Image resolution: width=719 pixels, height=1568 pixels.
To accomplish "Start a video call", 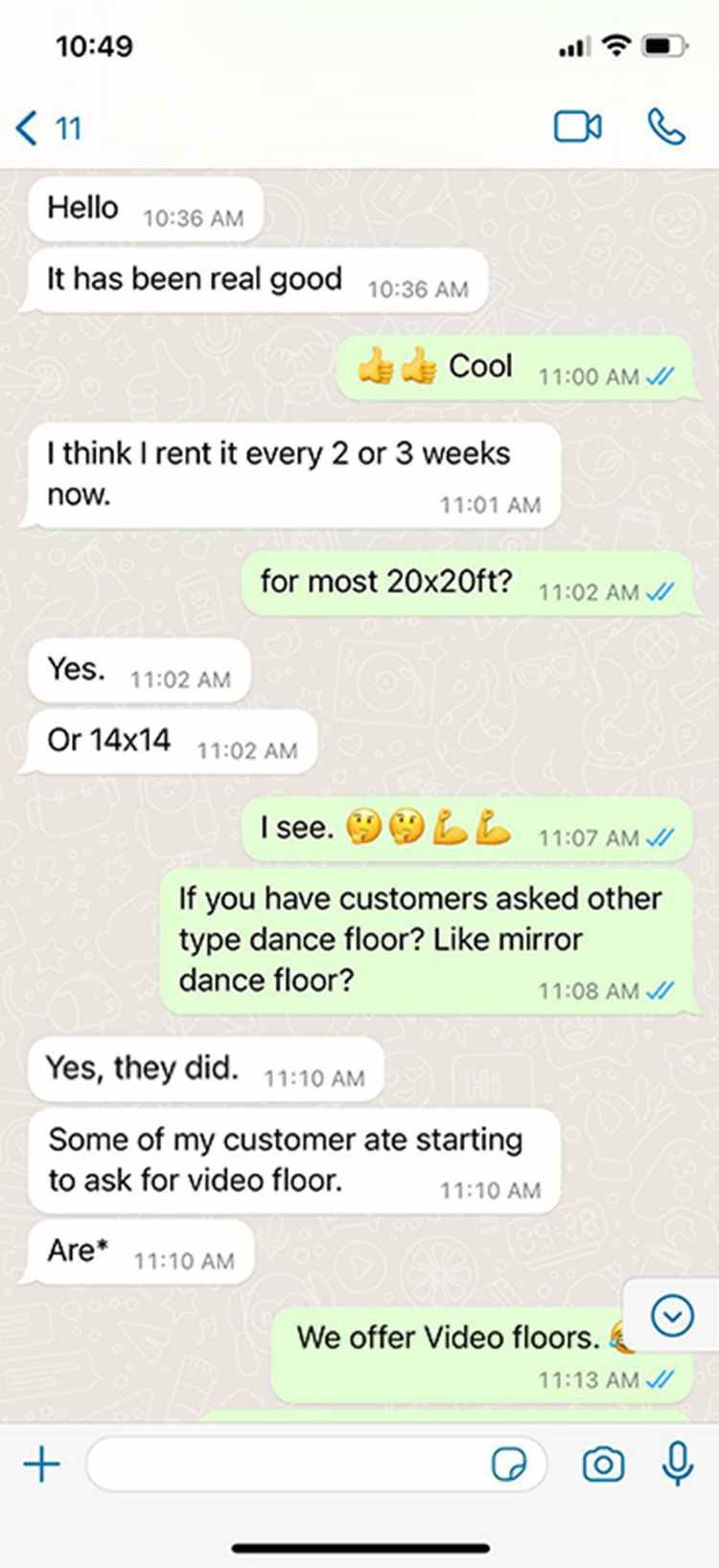I will click(x=578, y=127).
